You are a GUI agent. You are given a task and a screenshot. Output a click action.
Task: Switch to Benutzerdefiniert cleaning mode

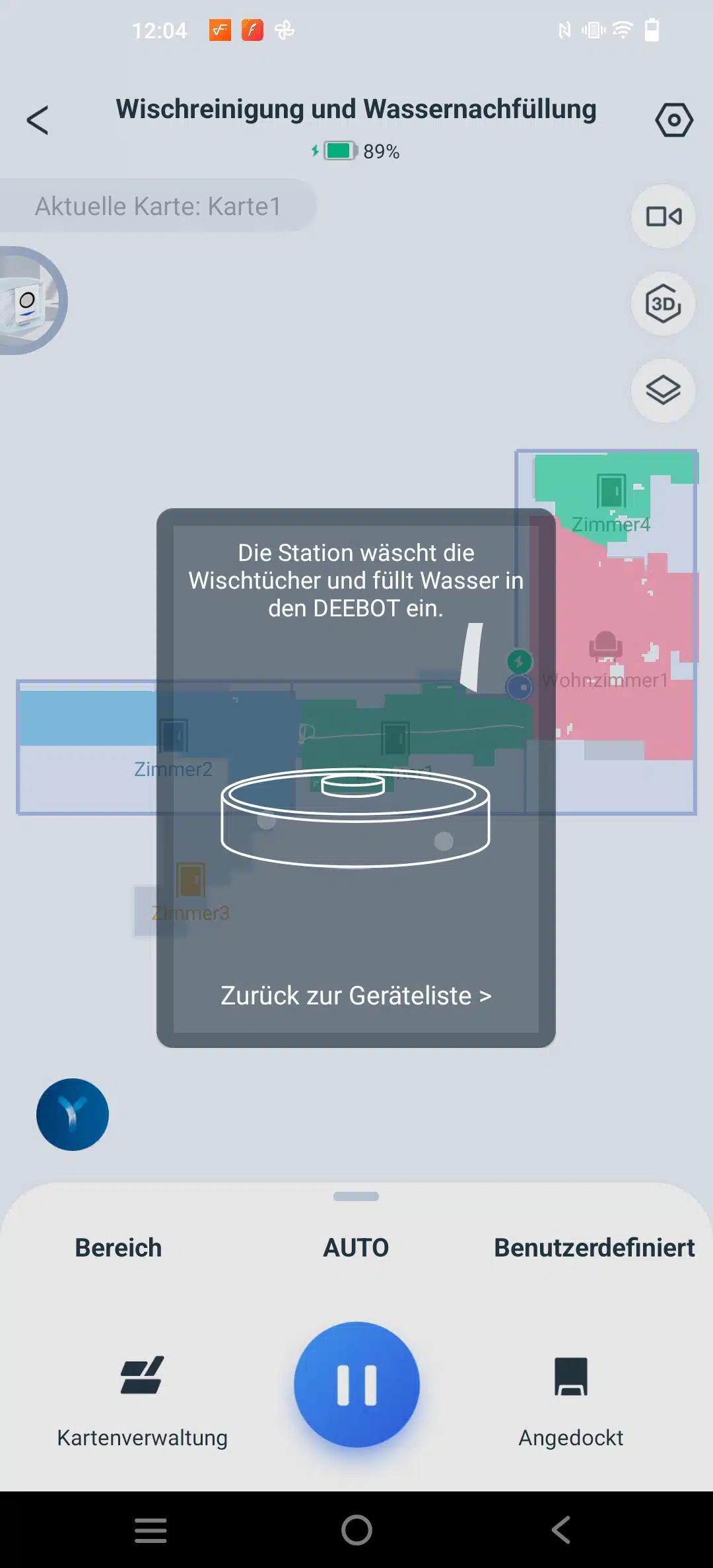(x=594, y=1248)
